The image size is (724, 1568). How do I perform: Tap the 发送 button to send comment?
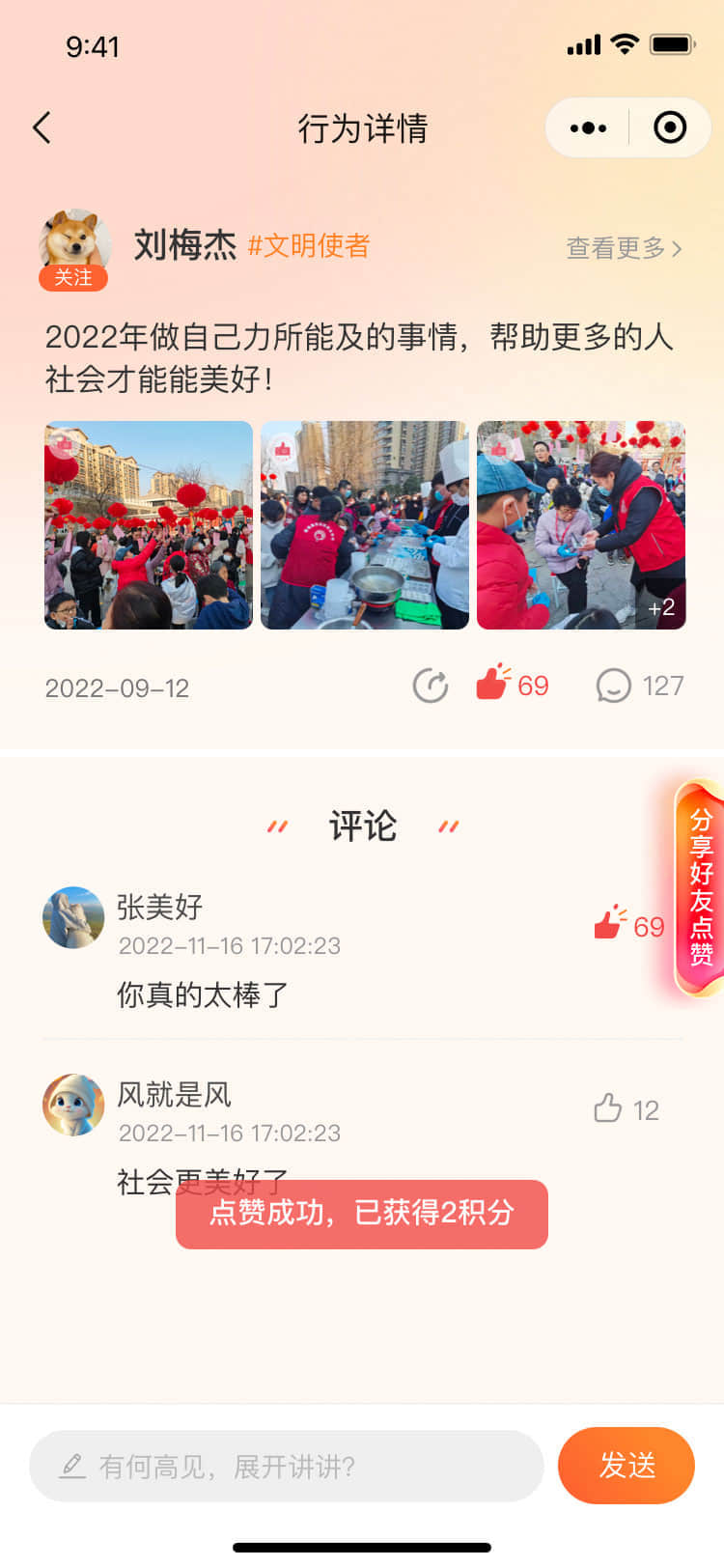626,1466
